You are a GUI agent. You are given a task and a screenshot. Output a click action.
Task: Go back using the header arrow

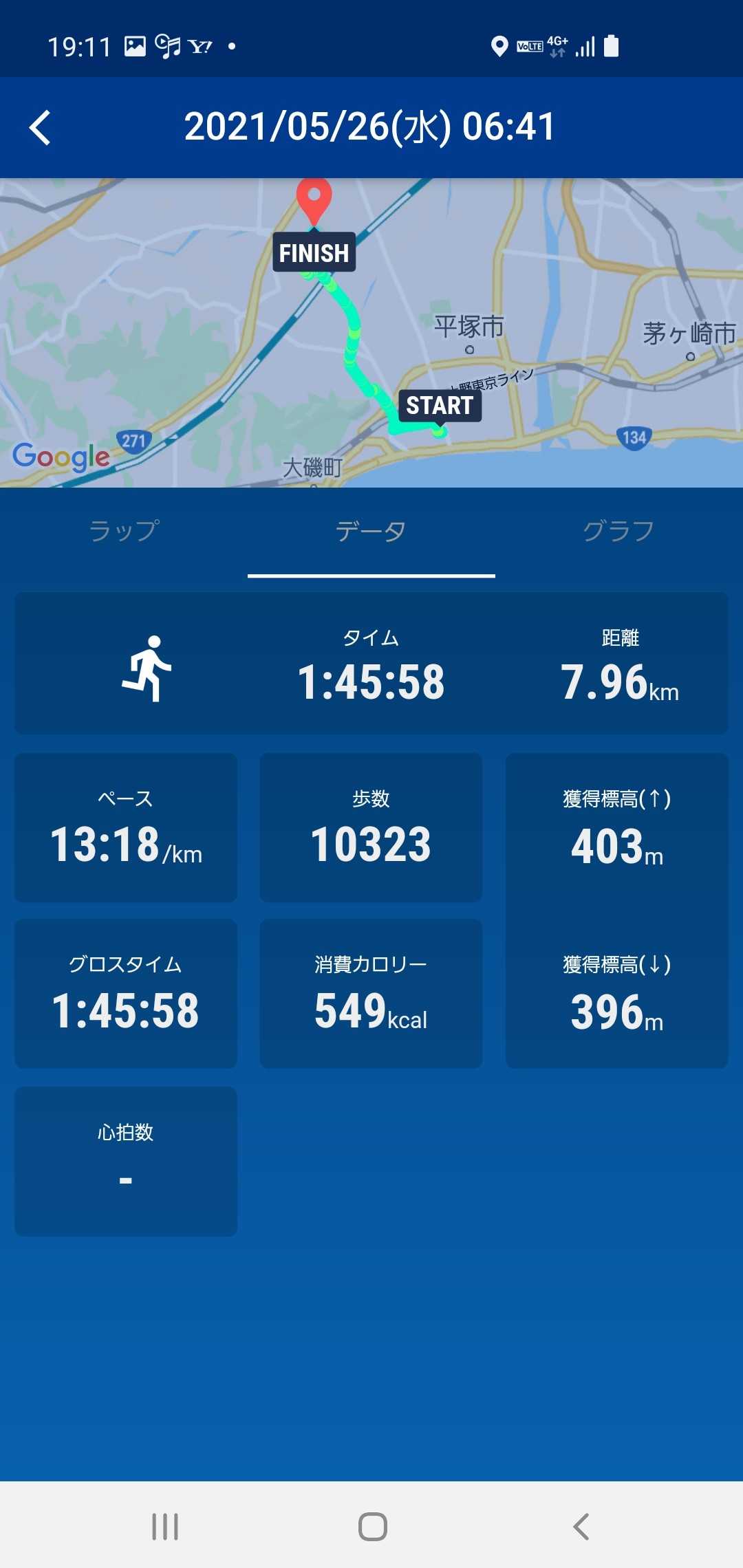[x=41, y=128]
